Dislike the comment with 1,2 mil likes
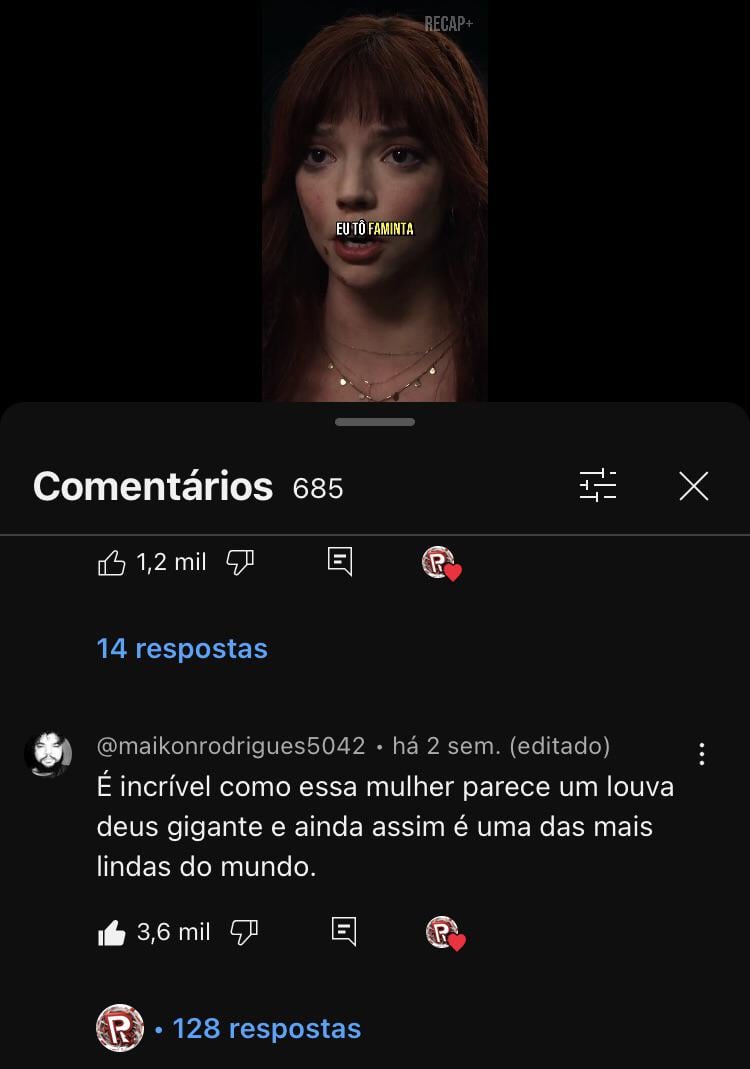This screenshot has width=750, height=1069. (x=240, y=563)
